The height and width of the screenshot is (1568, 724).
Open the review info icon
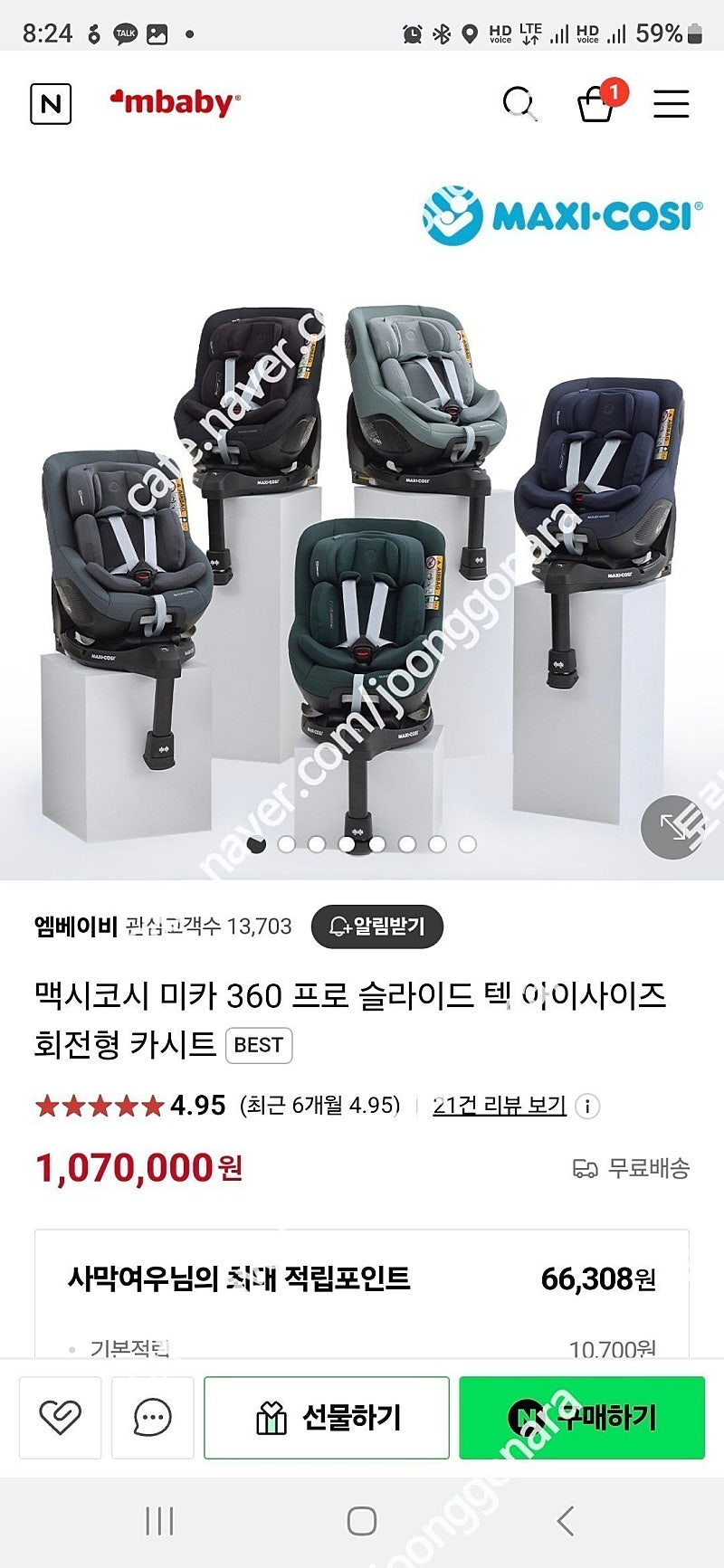tap(587, 1106)
